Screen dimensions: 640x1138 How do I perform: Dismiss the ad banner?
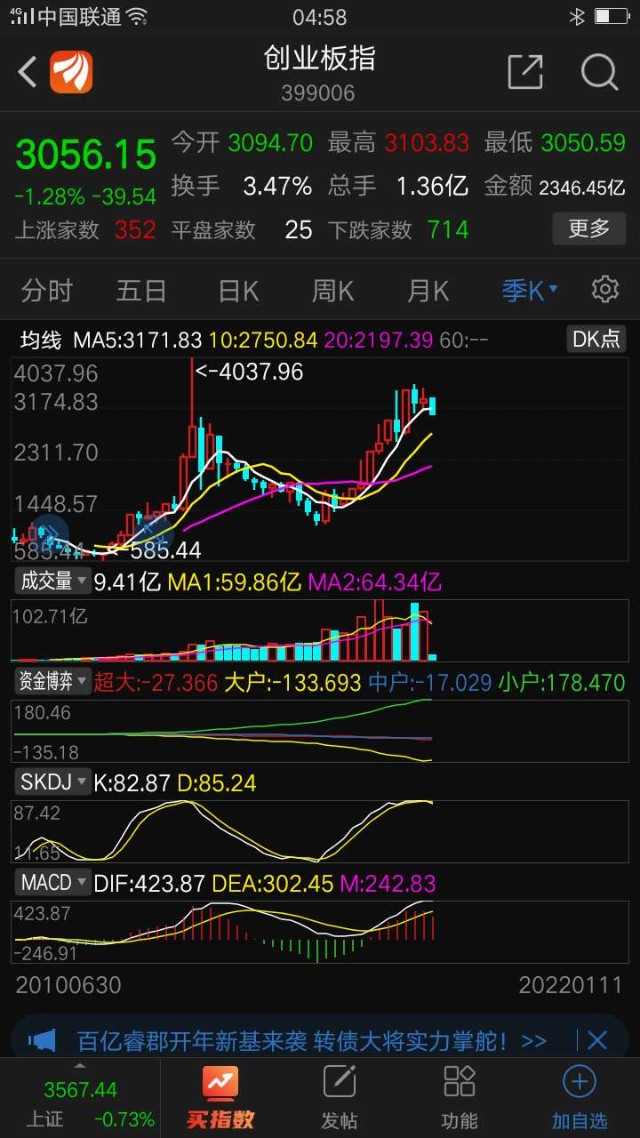598,1040
